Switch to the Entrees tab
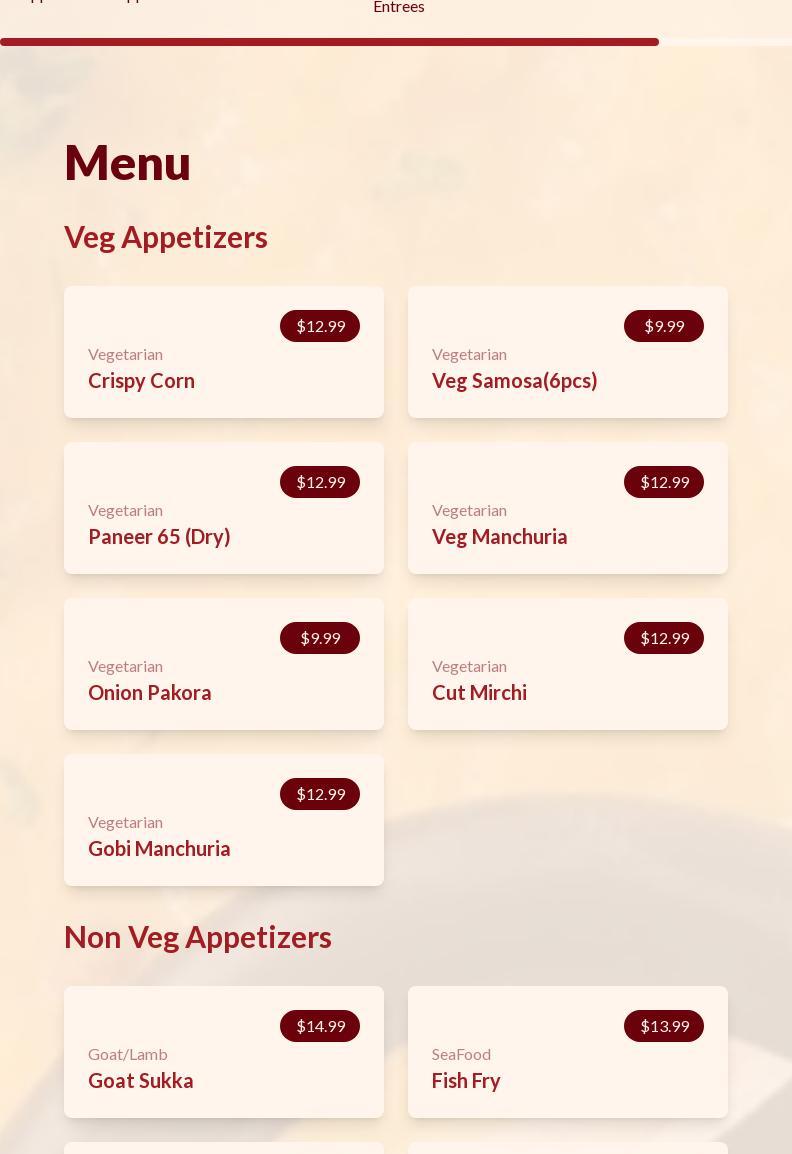Screen dimensions: 792x1154 (398, 7)
